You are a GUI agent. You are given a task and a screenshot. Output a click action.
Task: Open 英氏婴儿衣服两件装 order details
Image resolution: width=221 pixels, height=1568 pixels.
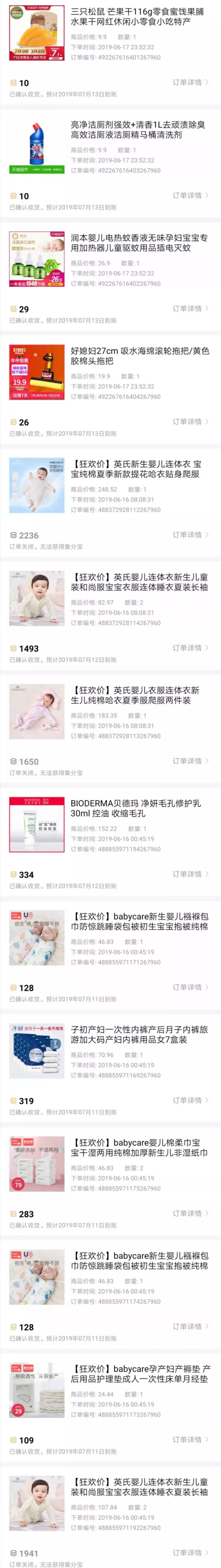pyautogui.click(x=190, y=761)
